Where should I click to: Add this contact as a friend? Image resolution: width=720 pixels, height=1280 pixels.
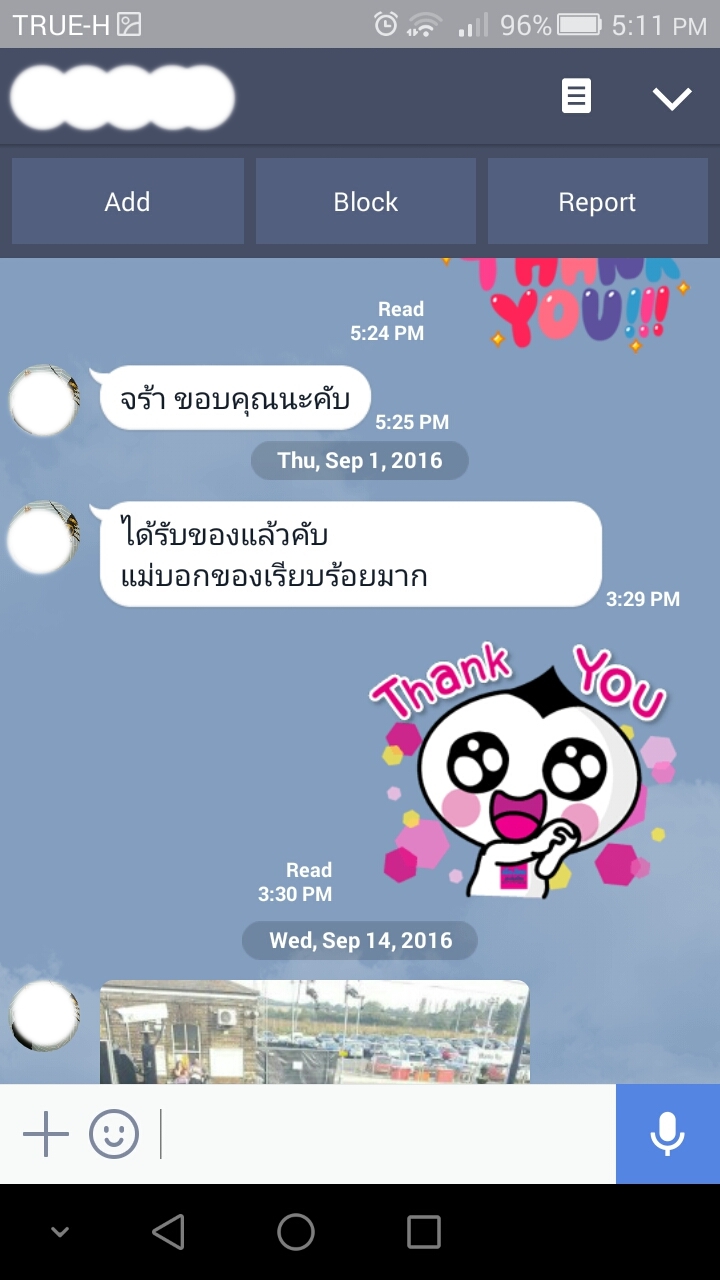click(127, 201)
